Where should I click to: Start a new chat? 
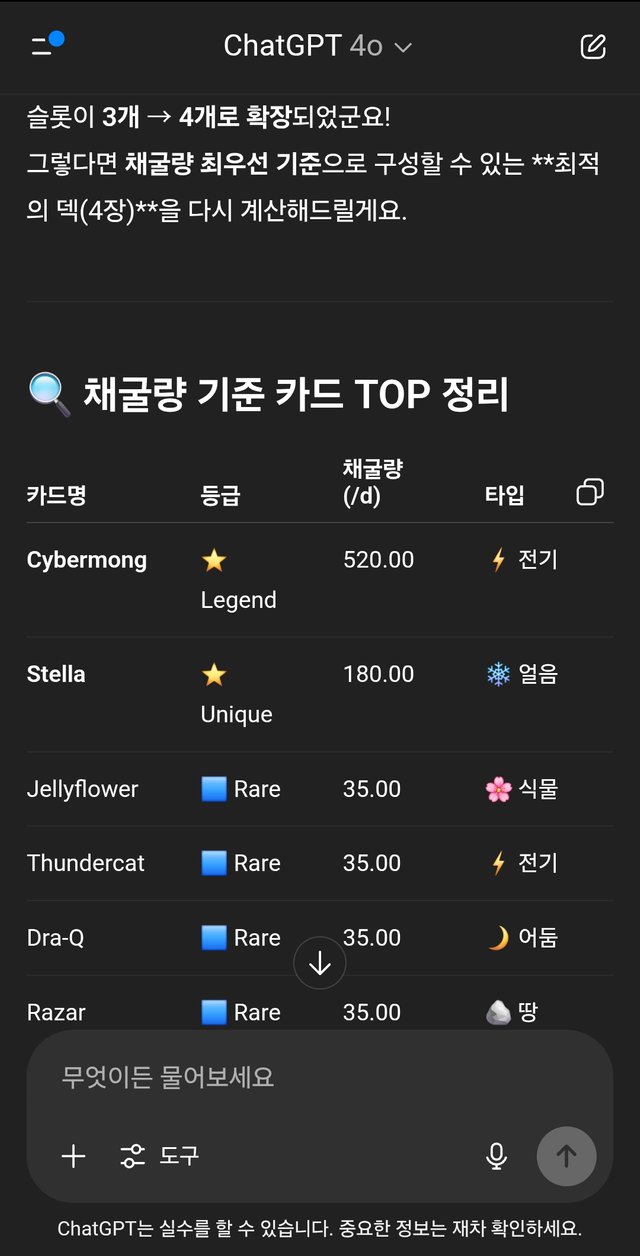[x=593, y=46]
